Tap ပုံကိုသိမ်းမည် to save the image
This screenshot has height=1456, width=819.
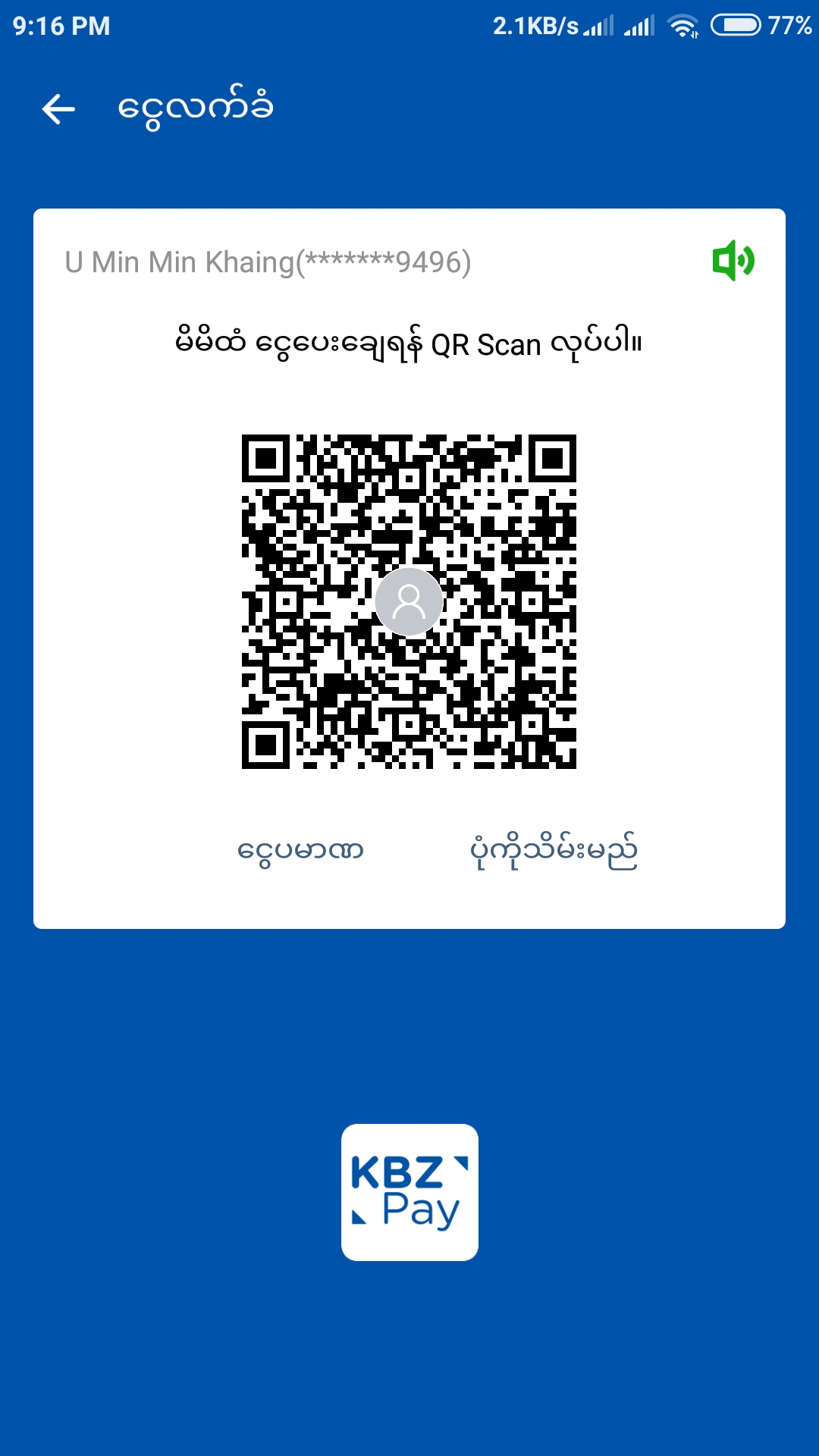[x=554, y=850]
